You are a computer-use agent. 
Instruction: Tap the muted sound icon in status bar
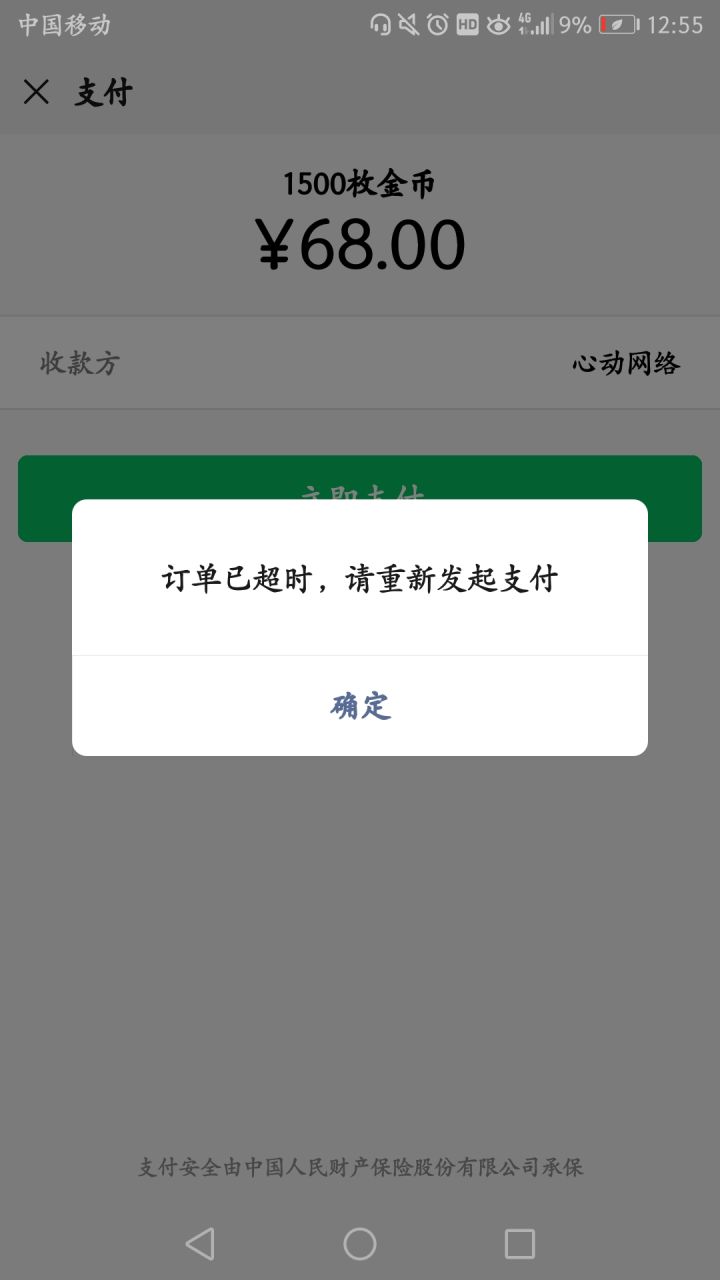[x=407, y=22]
